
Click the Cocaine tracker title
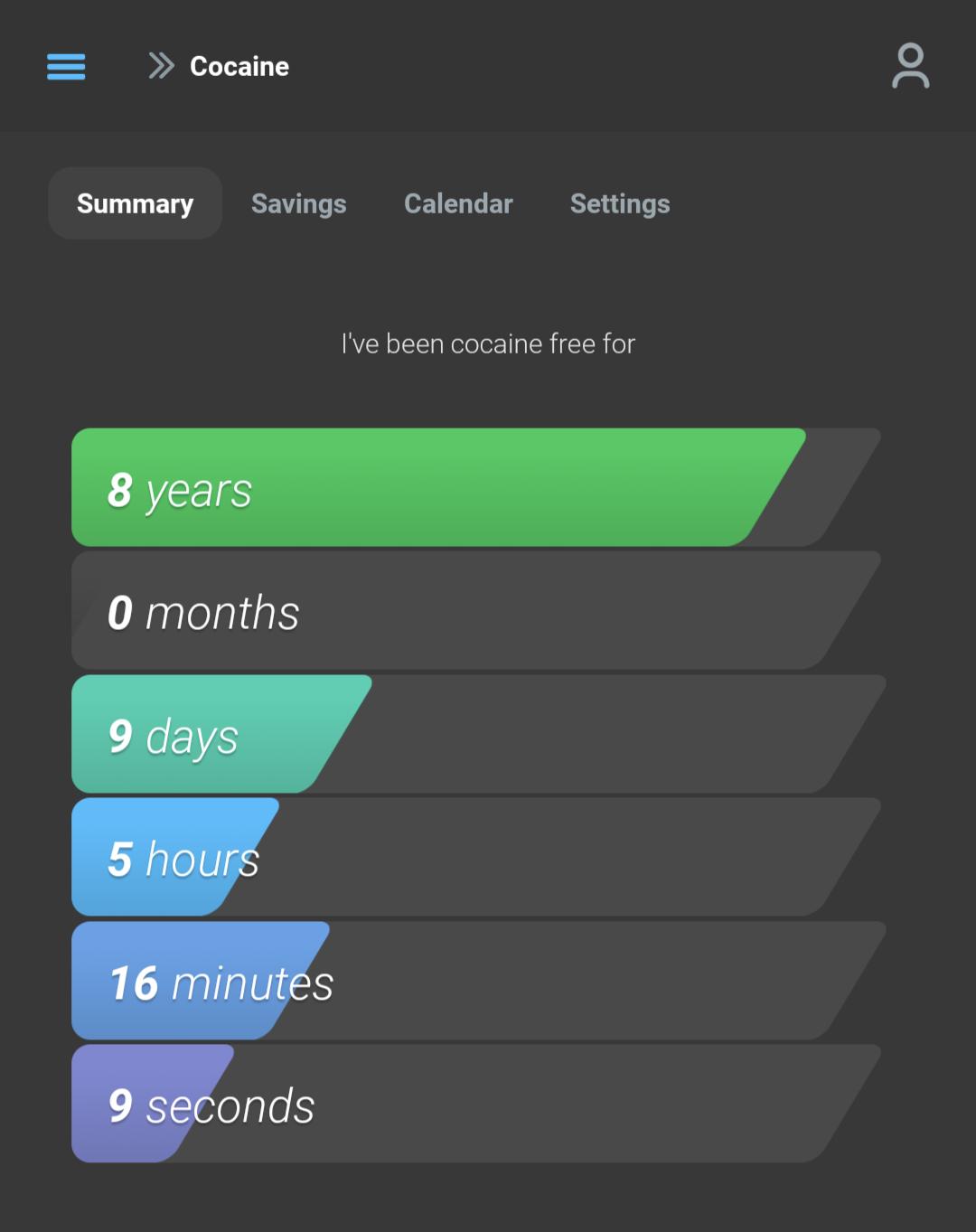click(239, 65)
